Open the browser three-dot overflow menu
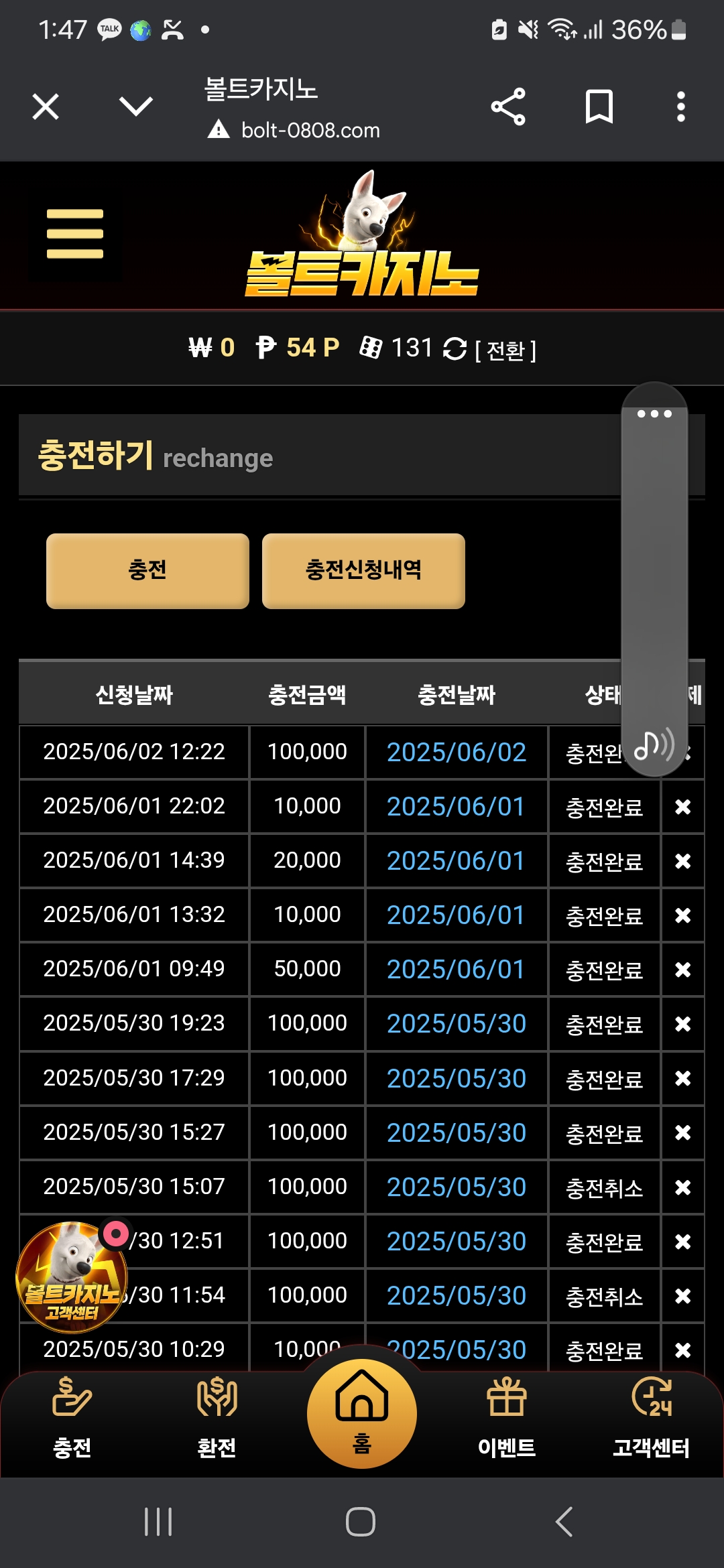Image resolution: width=724 pixels, height=1568 pixels. click(681, 107)
